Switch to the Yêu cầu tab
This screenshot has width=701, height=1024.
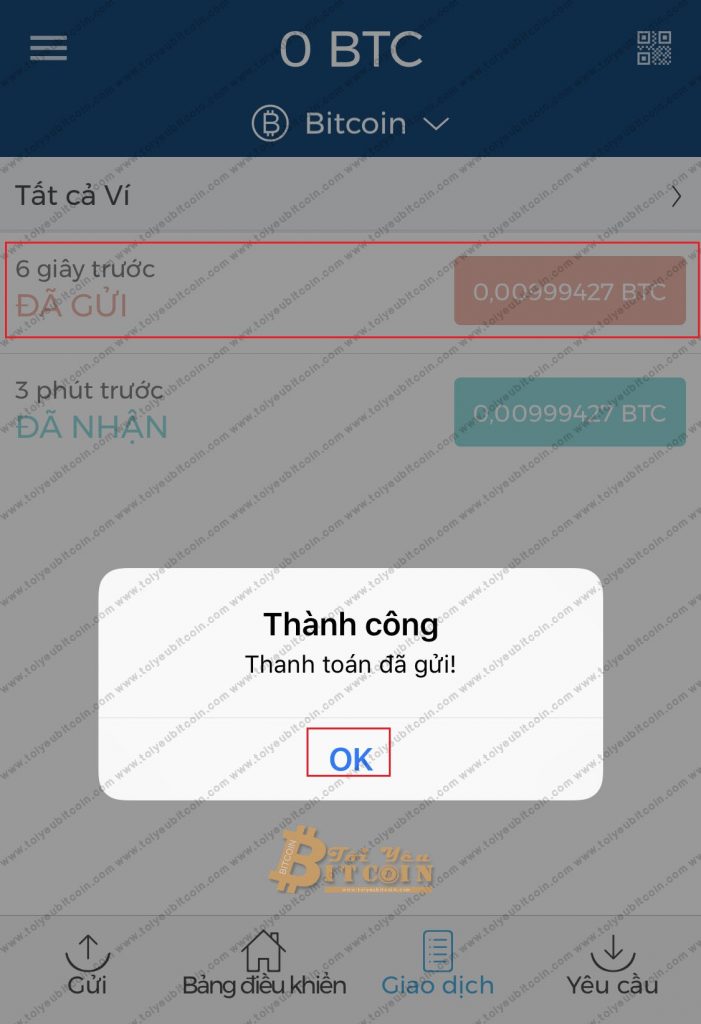pos(612,966)
